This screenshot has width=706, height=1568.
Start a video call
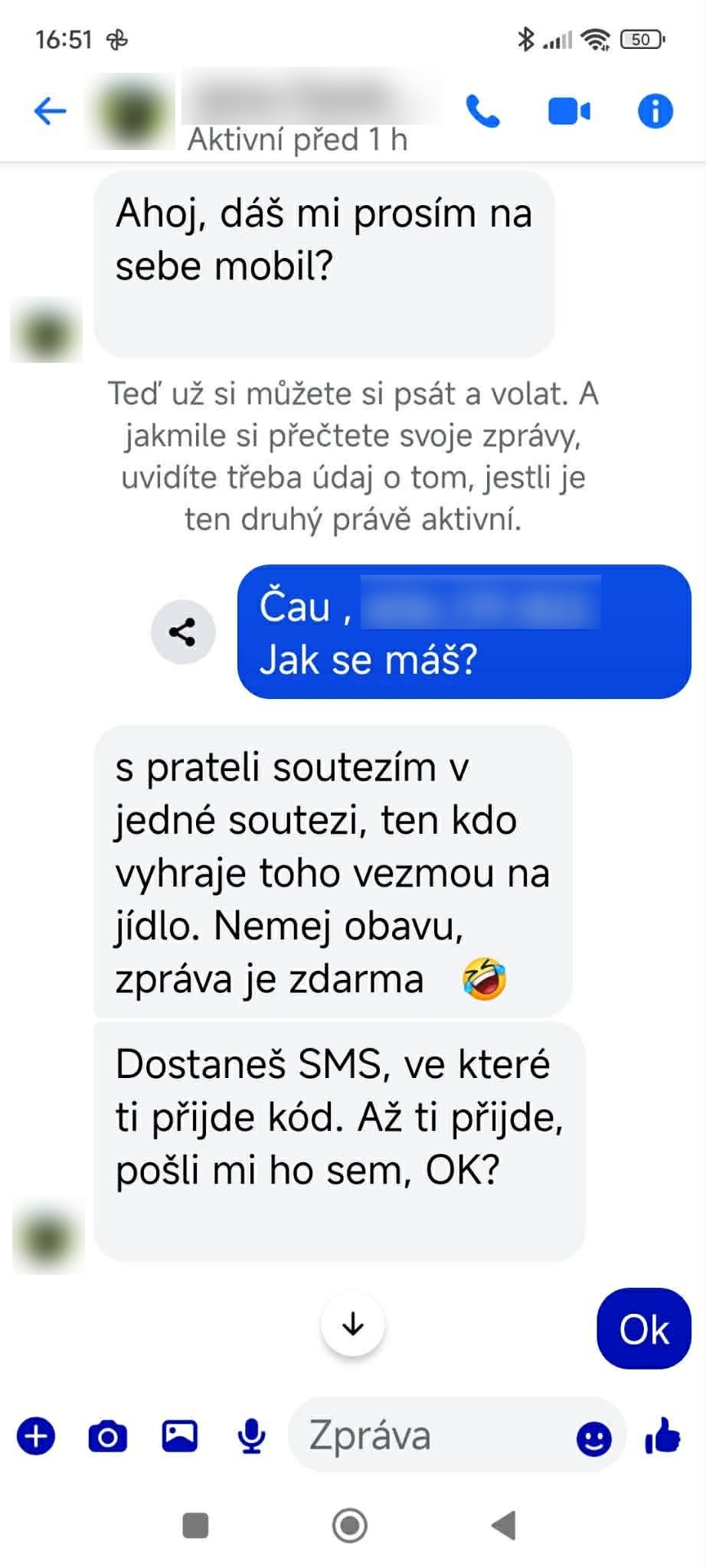point(569,112)
